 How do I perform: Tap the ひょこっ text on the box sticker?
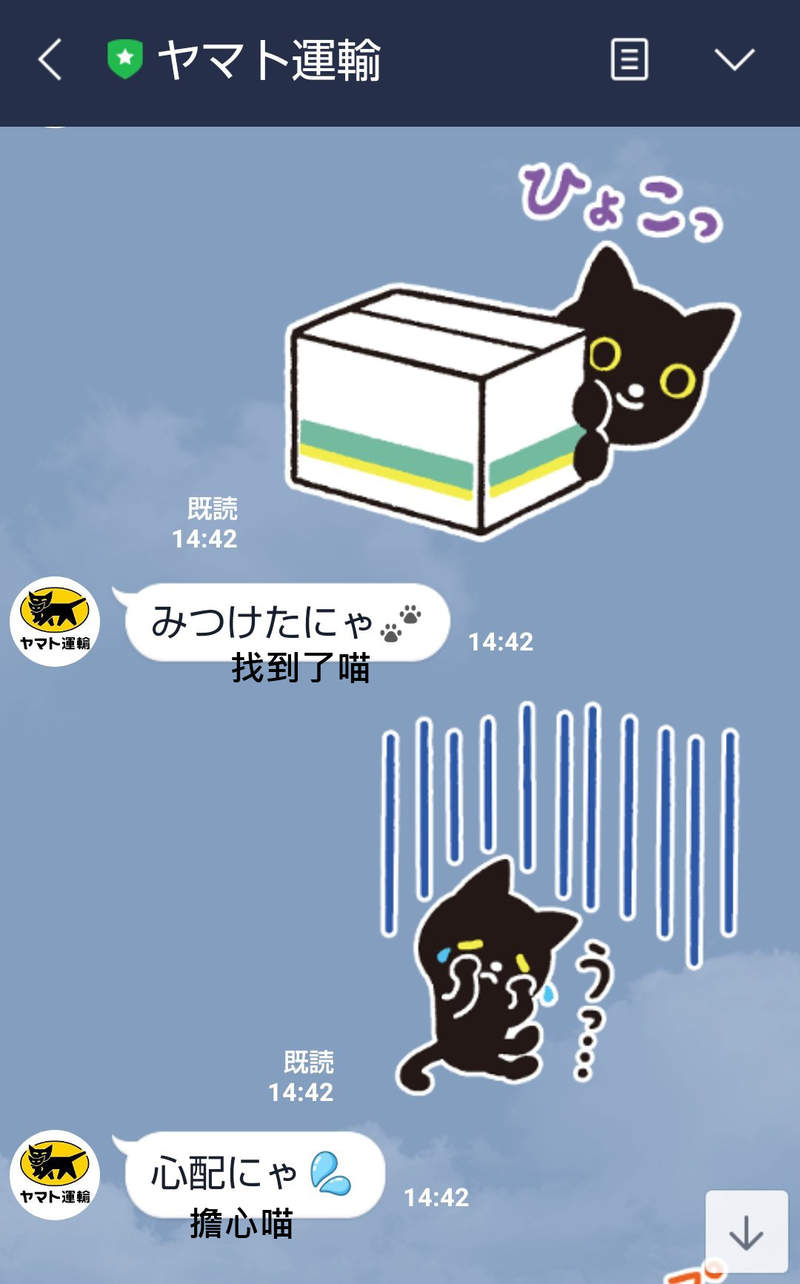pos(618,200)
